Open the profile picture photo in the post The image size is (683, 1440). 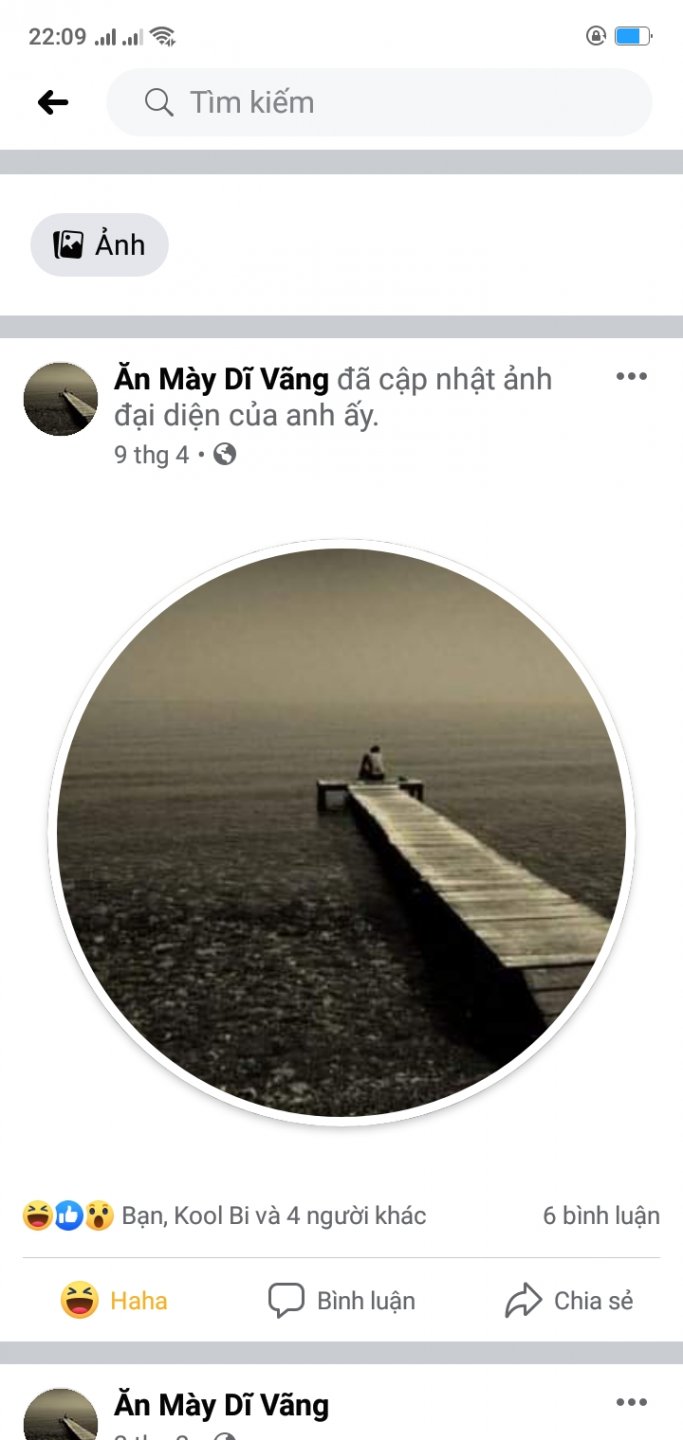pyautogui.click(x=341, y=832)
